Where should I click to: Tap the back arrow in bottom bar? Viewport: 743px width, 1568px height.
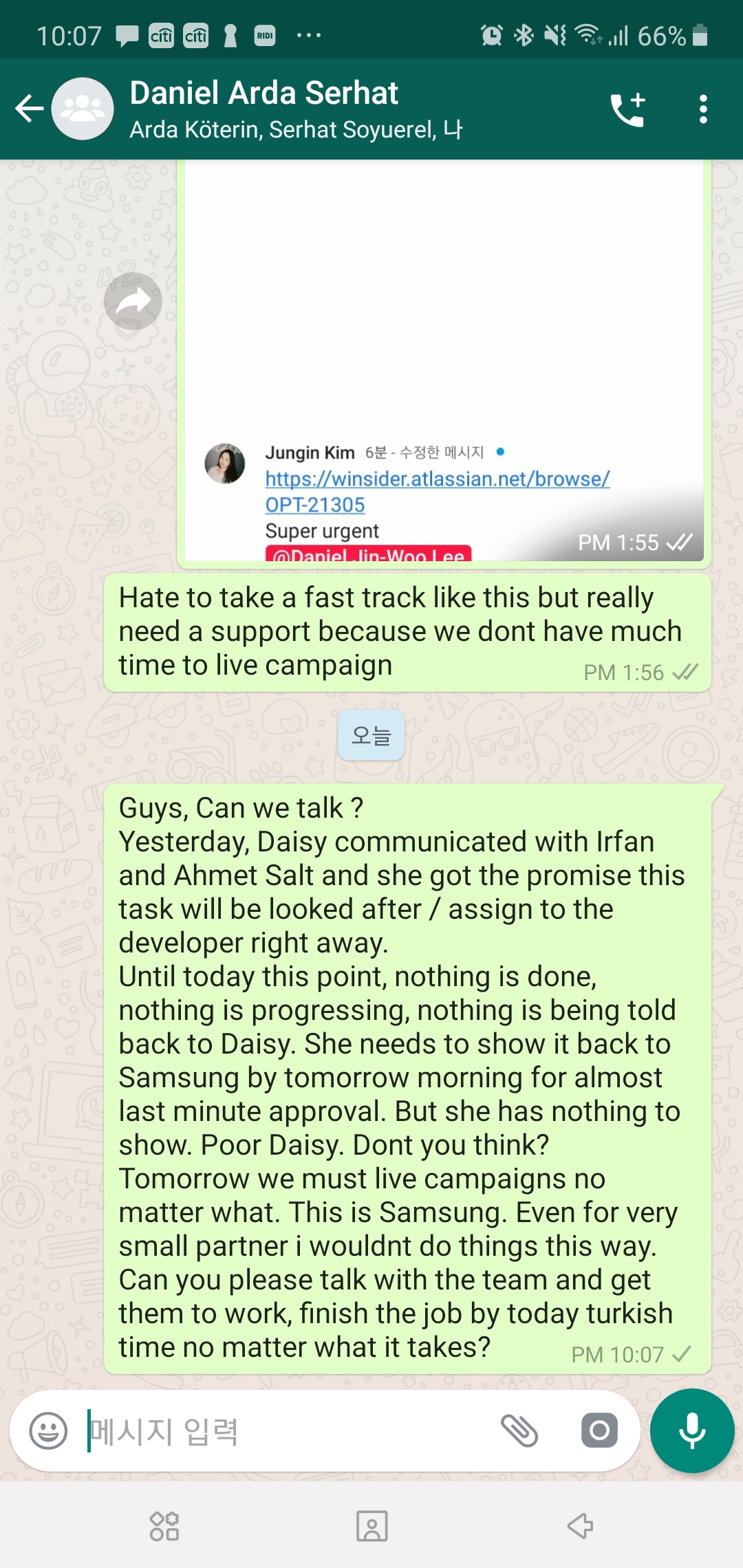pos(580,1526)
